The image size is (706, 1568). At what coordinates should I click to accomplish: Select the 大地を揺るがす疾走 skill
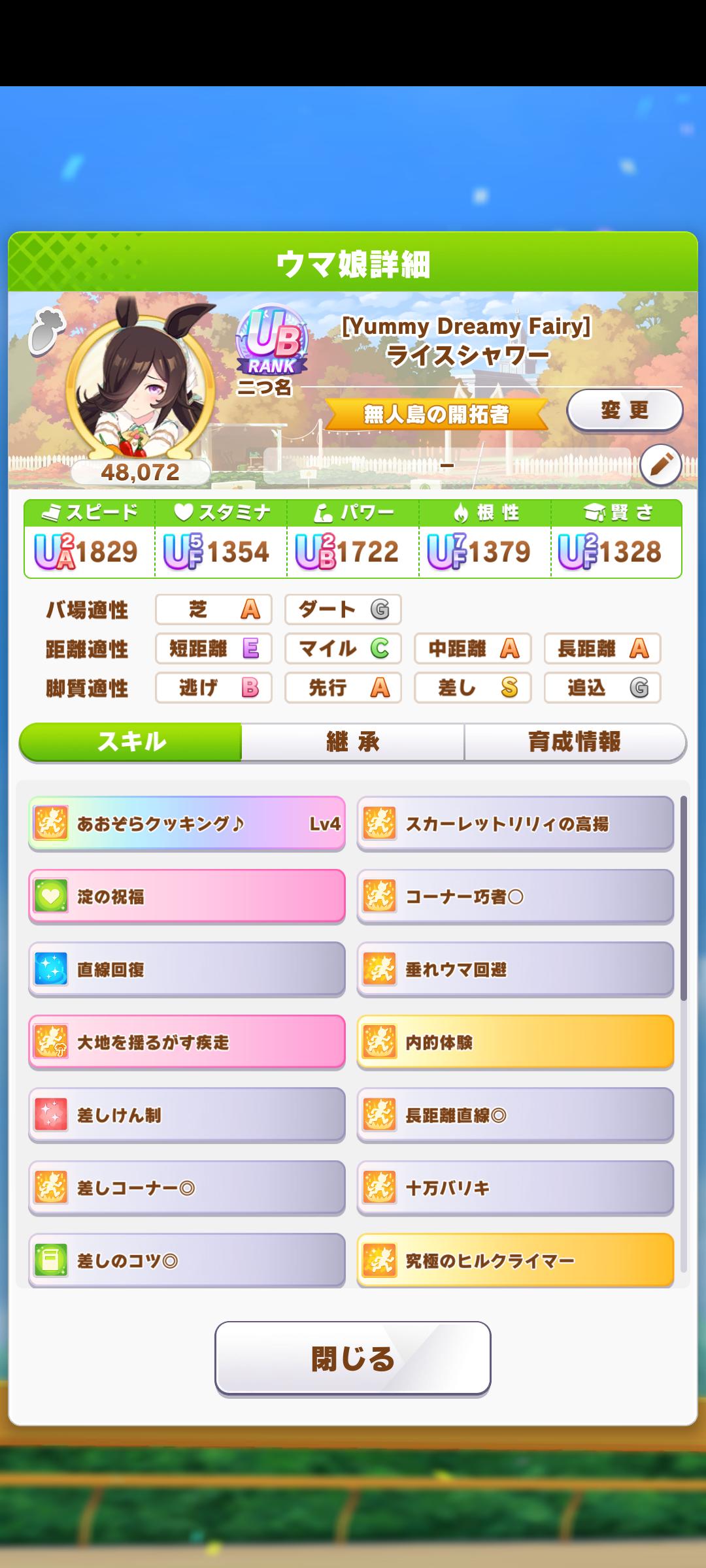pos(187,1042)
